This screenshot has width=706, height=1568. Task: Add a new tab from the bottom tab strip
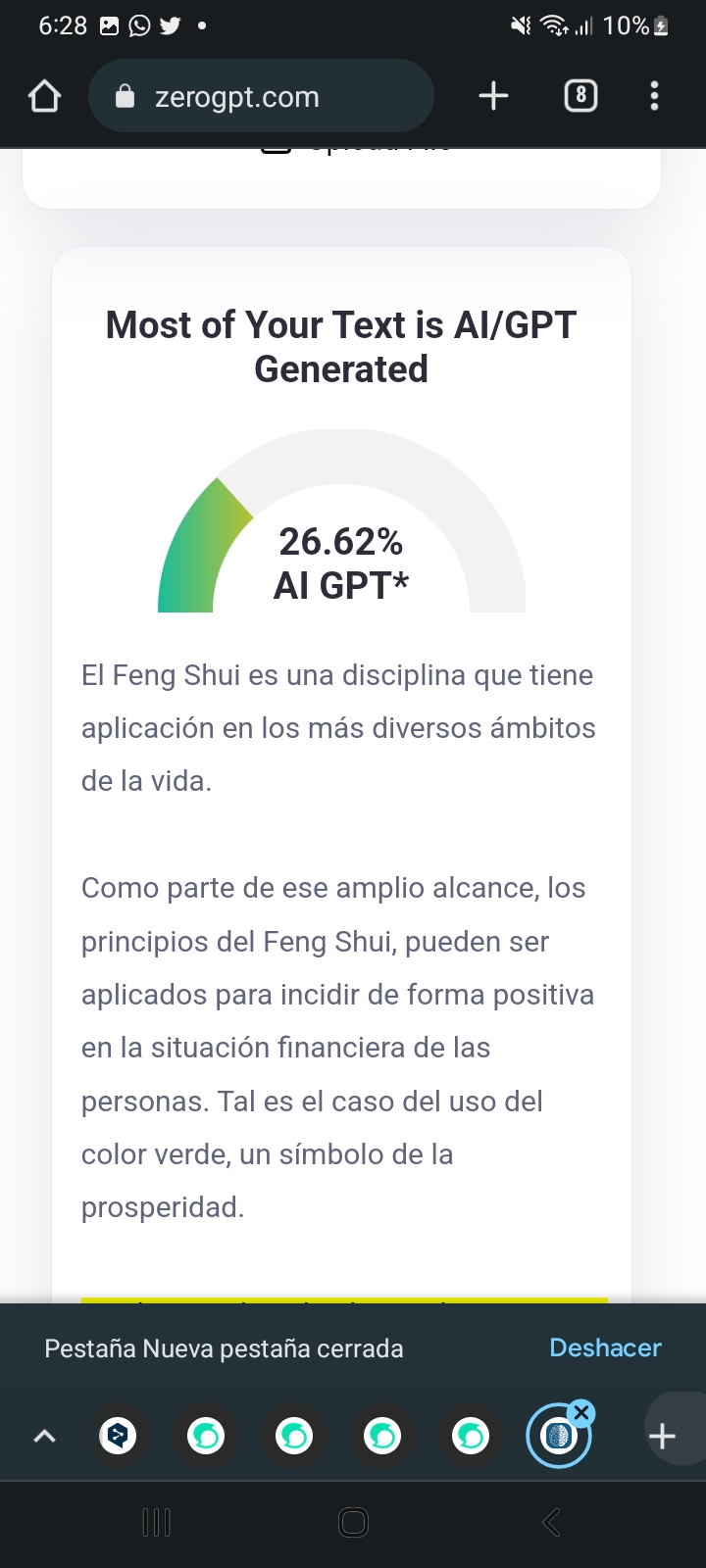coord(663,1437)
